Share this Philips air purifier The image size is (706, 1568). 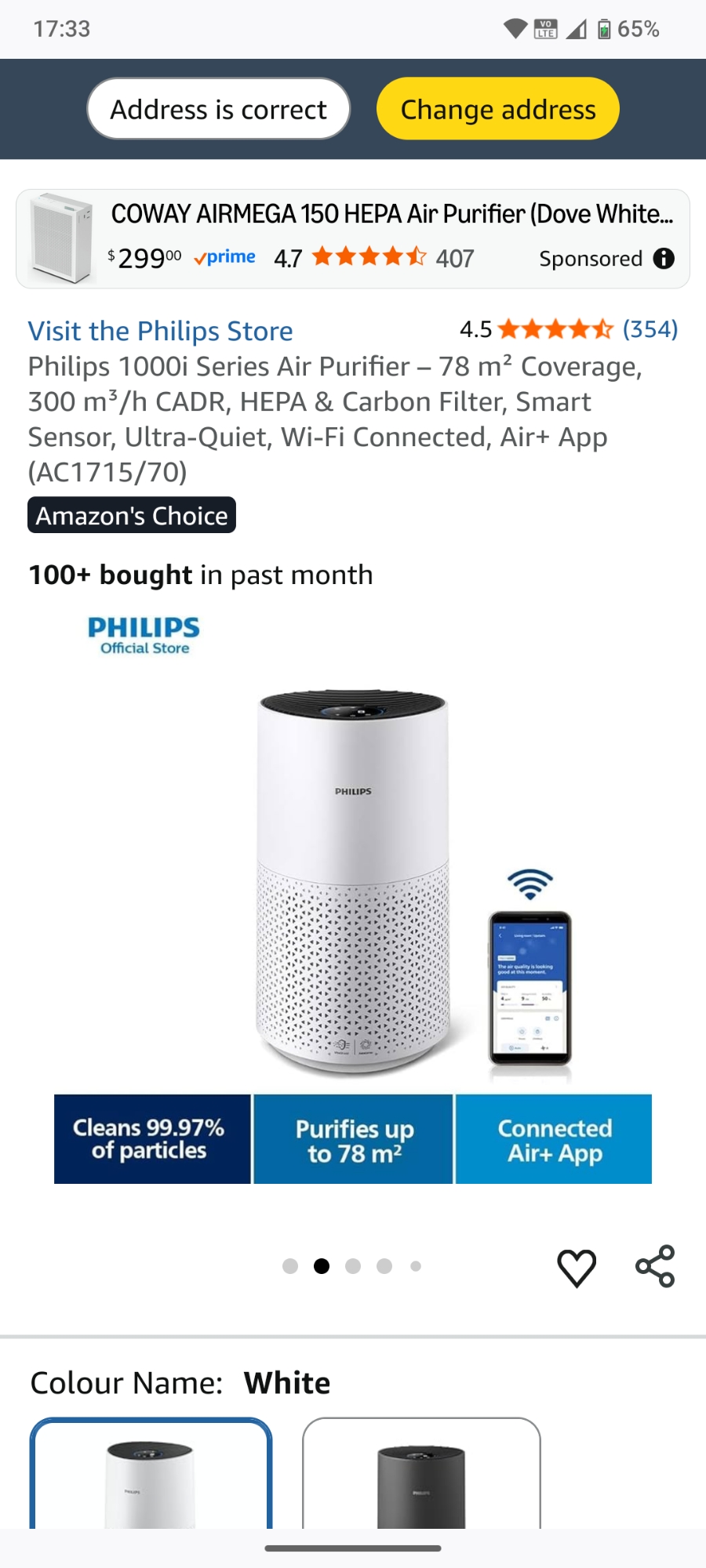point(655,1266)
